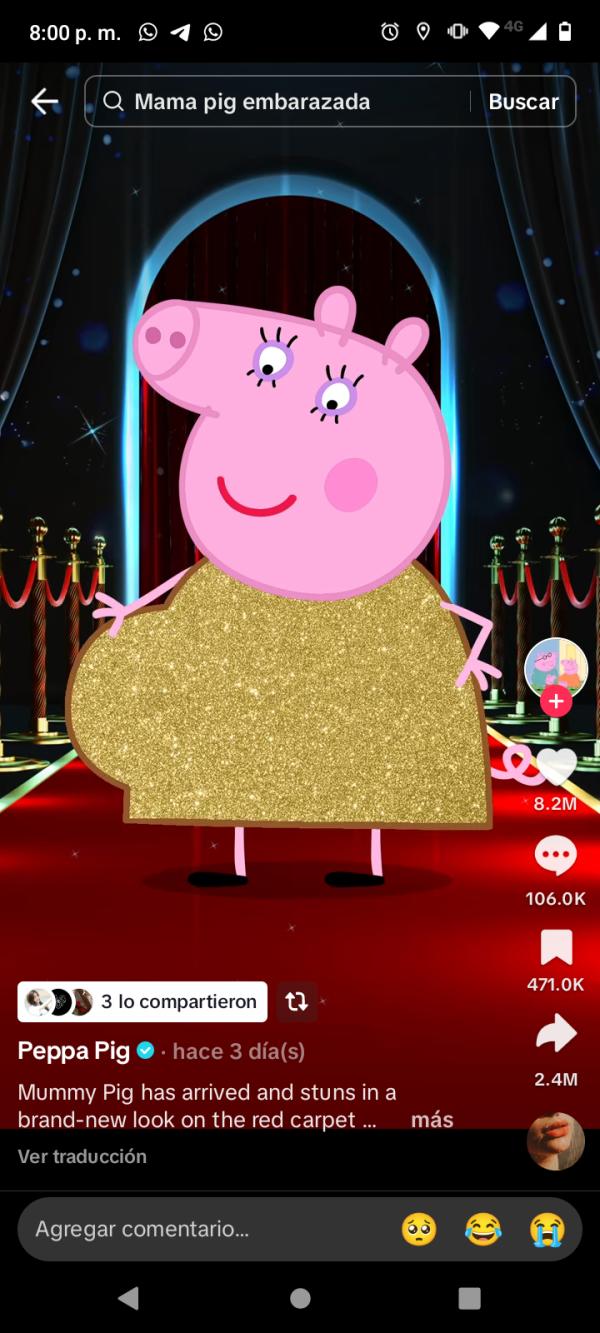The width and height of the screenshot is (600, 1333).
Task: Like the video with the heart icon
Action: pos(556,768)
